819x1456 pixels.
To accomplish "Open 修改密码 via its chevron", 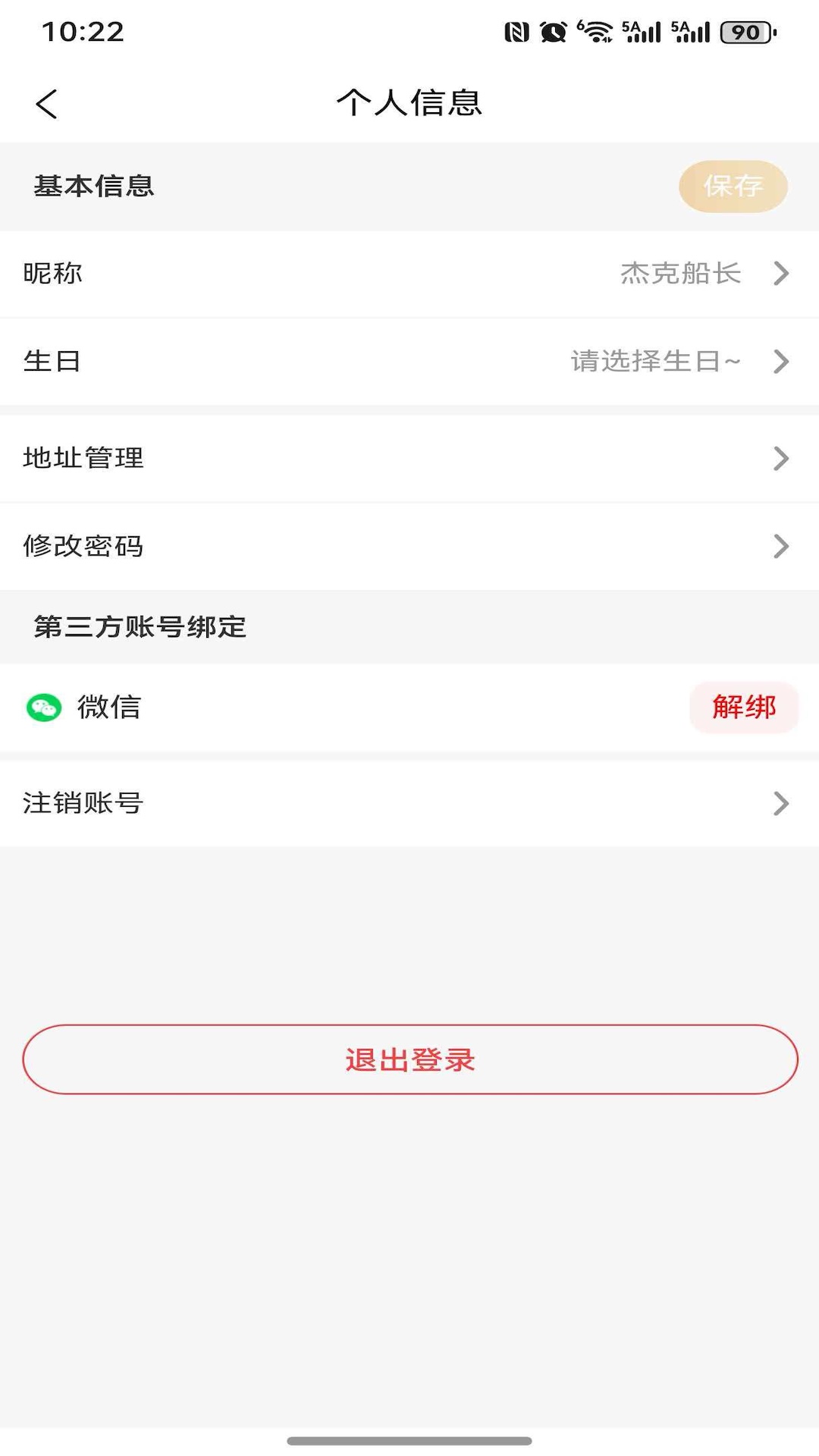I will pos(780,545).
